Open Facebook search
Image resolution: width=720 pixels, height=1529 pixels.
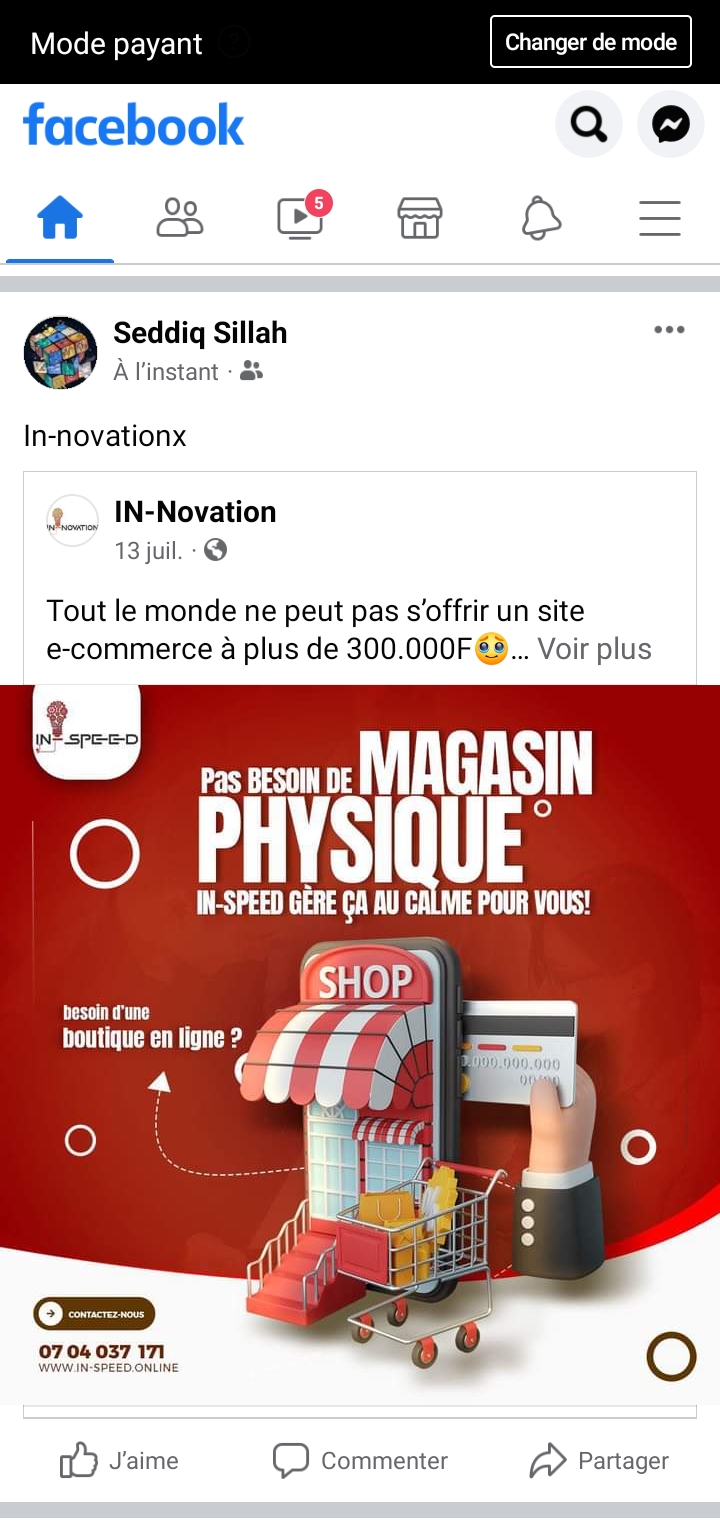[x=588, y=125]
